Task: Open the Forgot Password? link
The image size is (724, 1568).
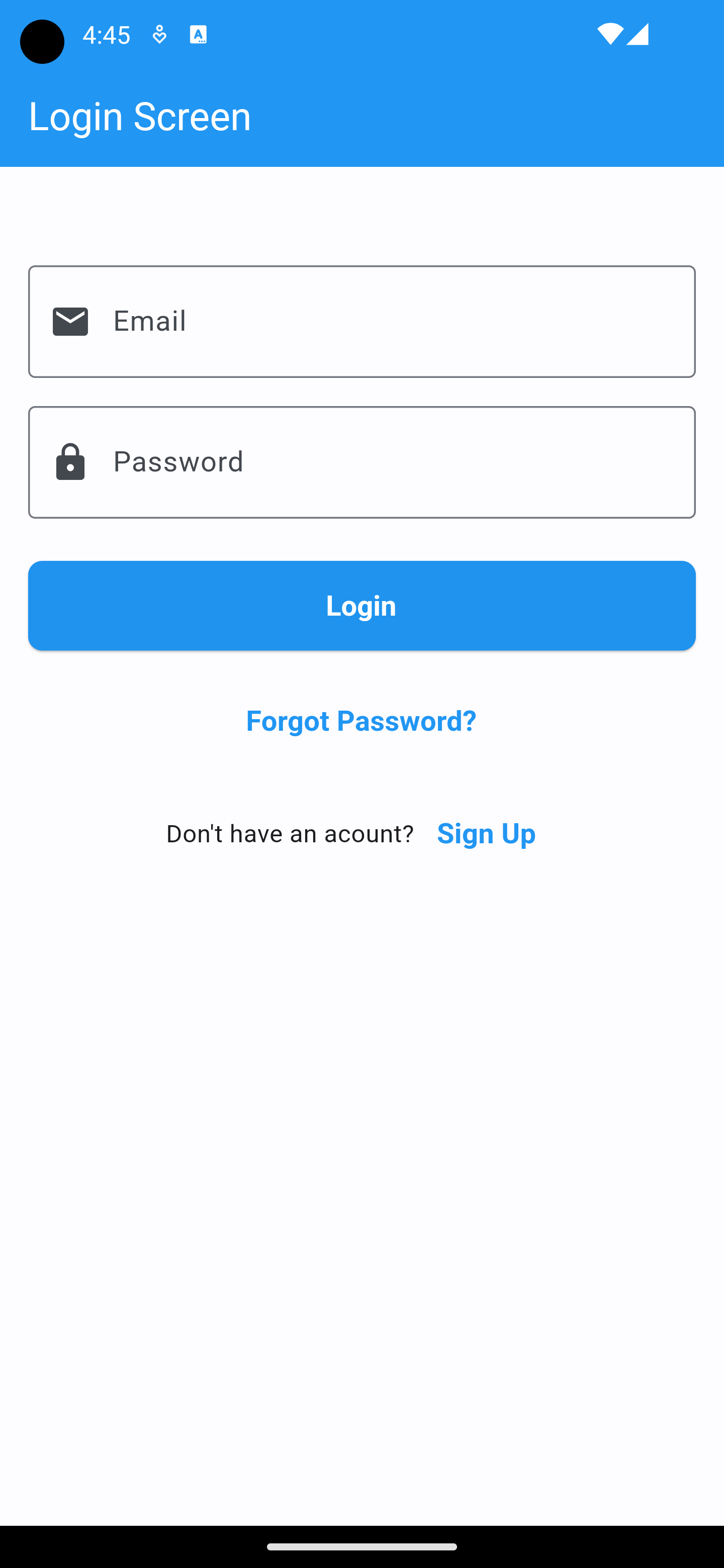Action: tap(361, 721)
